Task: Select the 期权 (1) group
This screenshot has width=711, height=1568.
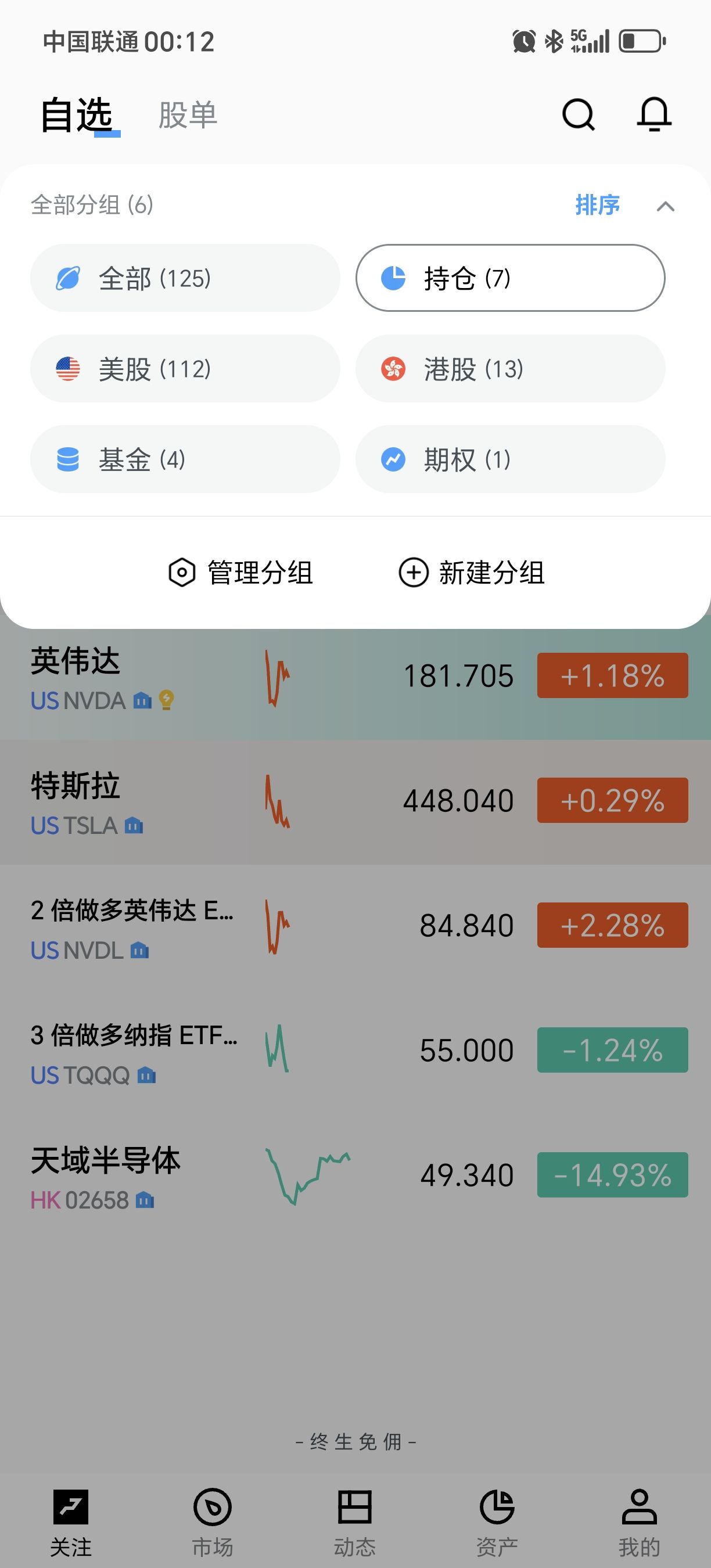Action: [x=510, y=459]
